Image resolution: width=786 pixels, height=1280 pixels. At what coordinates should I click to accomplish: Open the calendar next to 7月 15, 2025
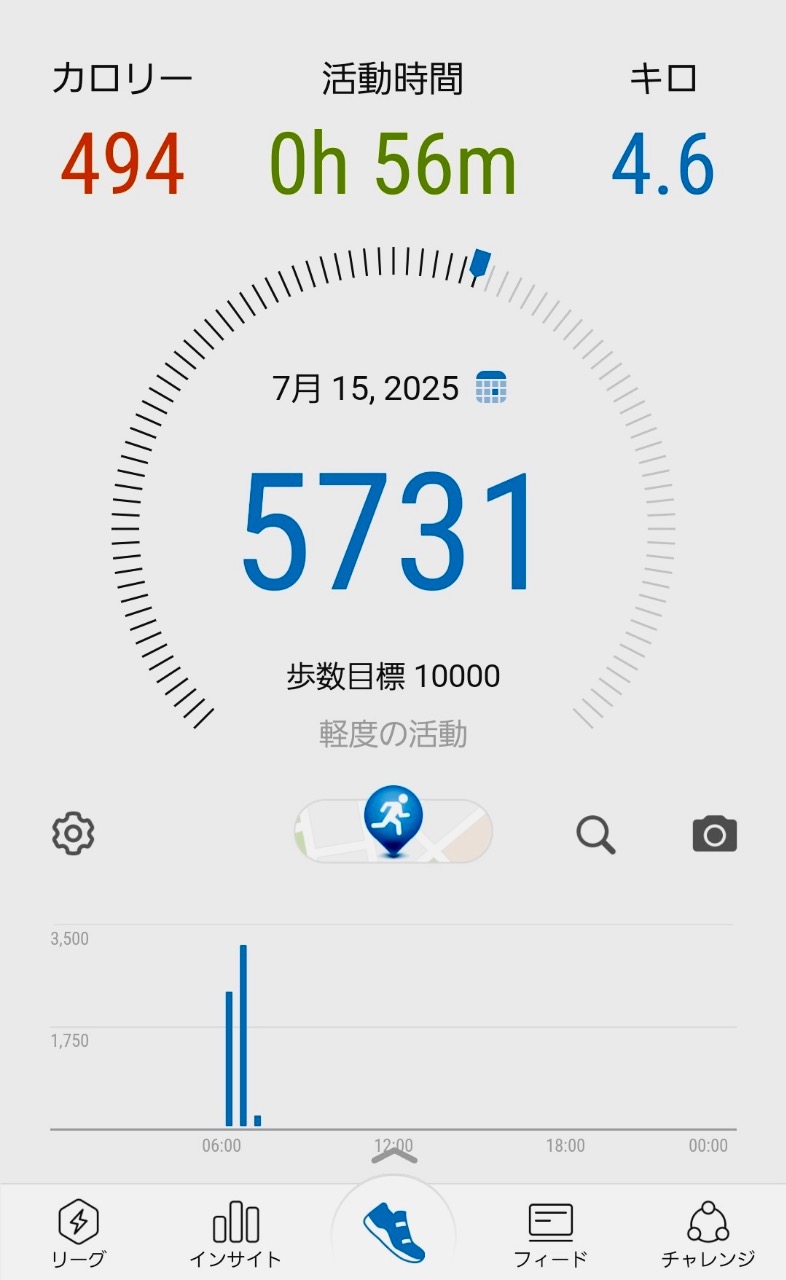[491, 387]
